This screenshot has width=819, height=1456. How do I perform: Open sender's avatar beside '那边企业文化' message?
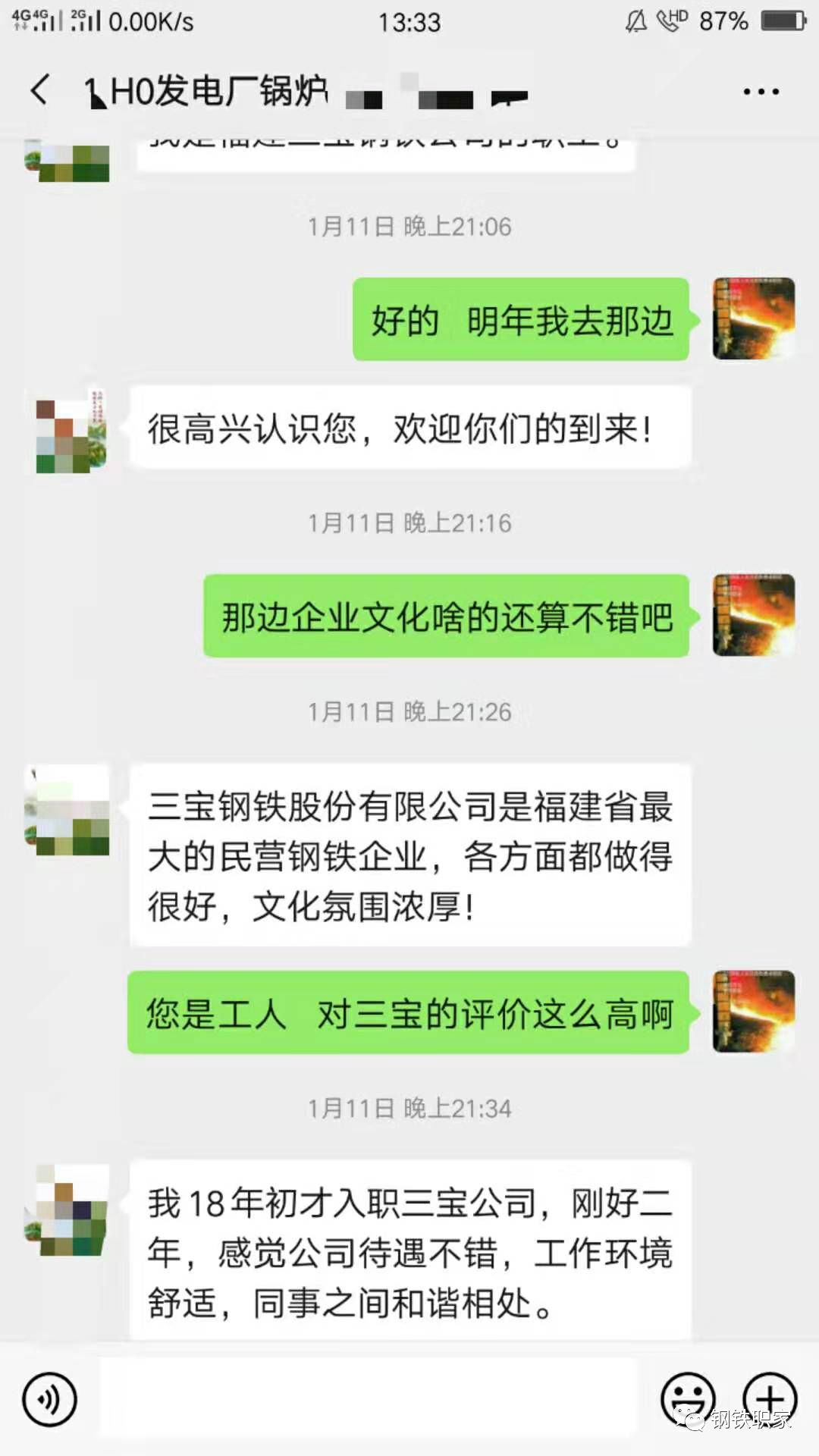pos(753,615)
